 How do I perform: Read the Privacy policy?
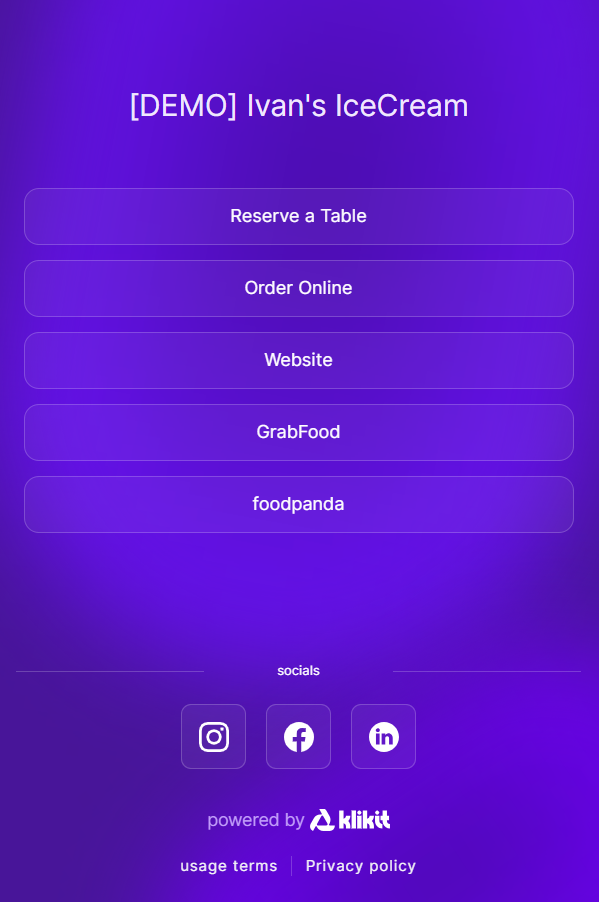(360, 866)
